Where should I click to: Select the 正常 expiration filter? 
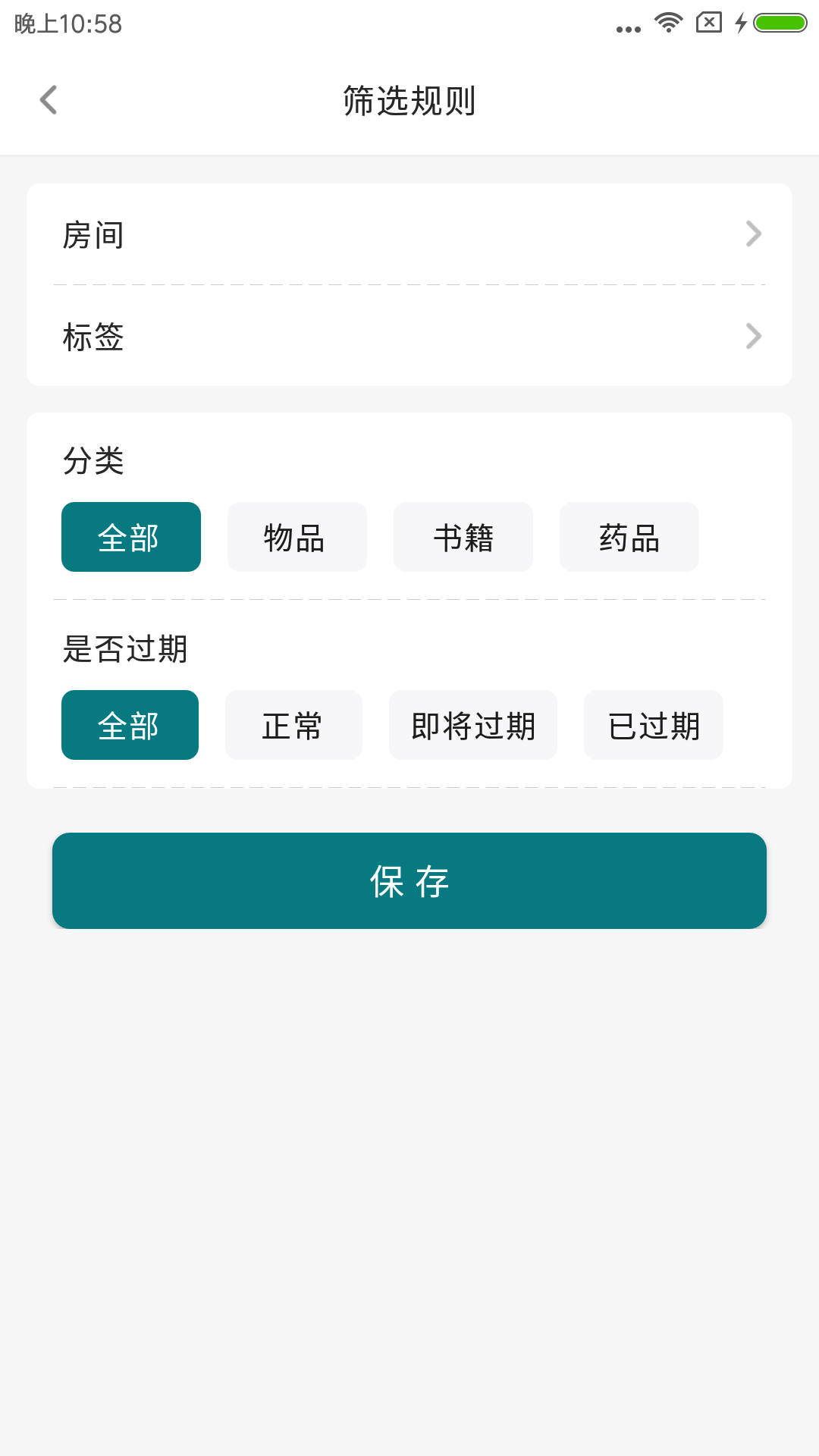pyautogui.click(x=293, y=725)
